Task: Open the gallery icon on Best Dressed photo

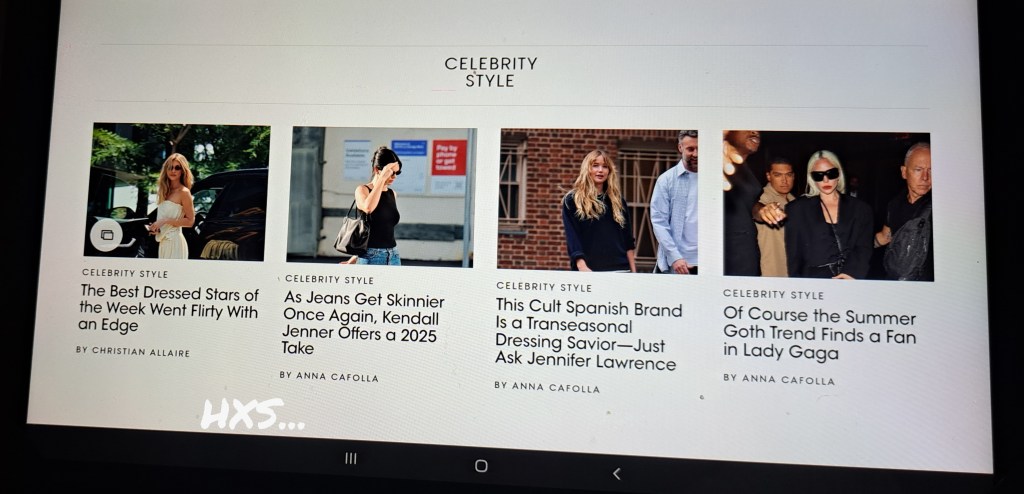Action: coord(106,235)
